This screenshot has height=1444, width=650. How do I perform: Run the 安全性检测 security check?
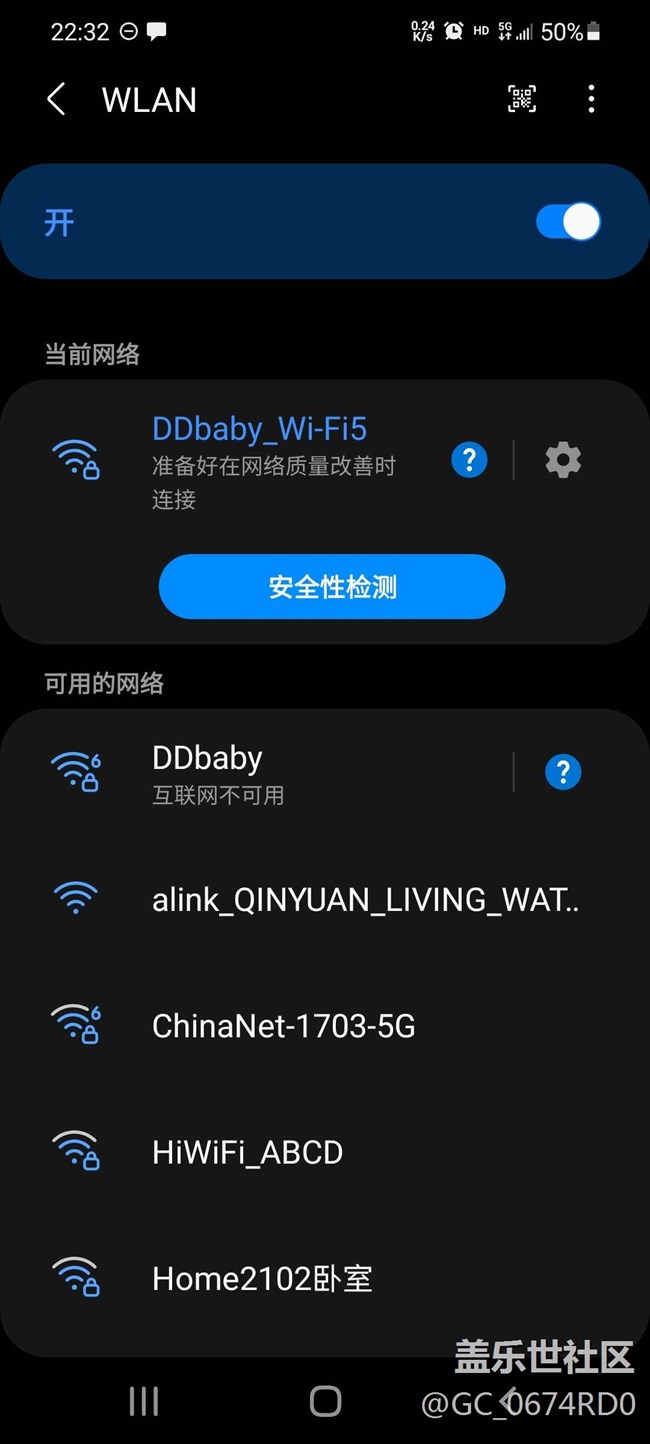click(332, 587)
